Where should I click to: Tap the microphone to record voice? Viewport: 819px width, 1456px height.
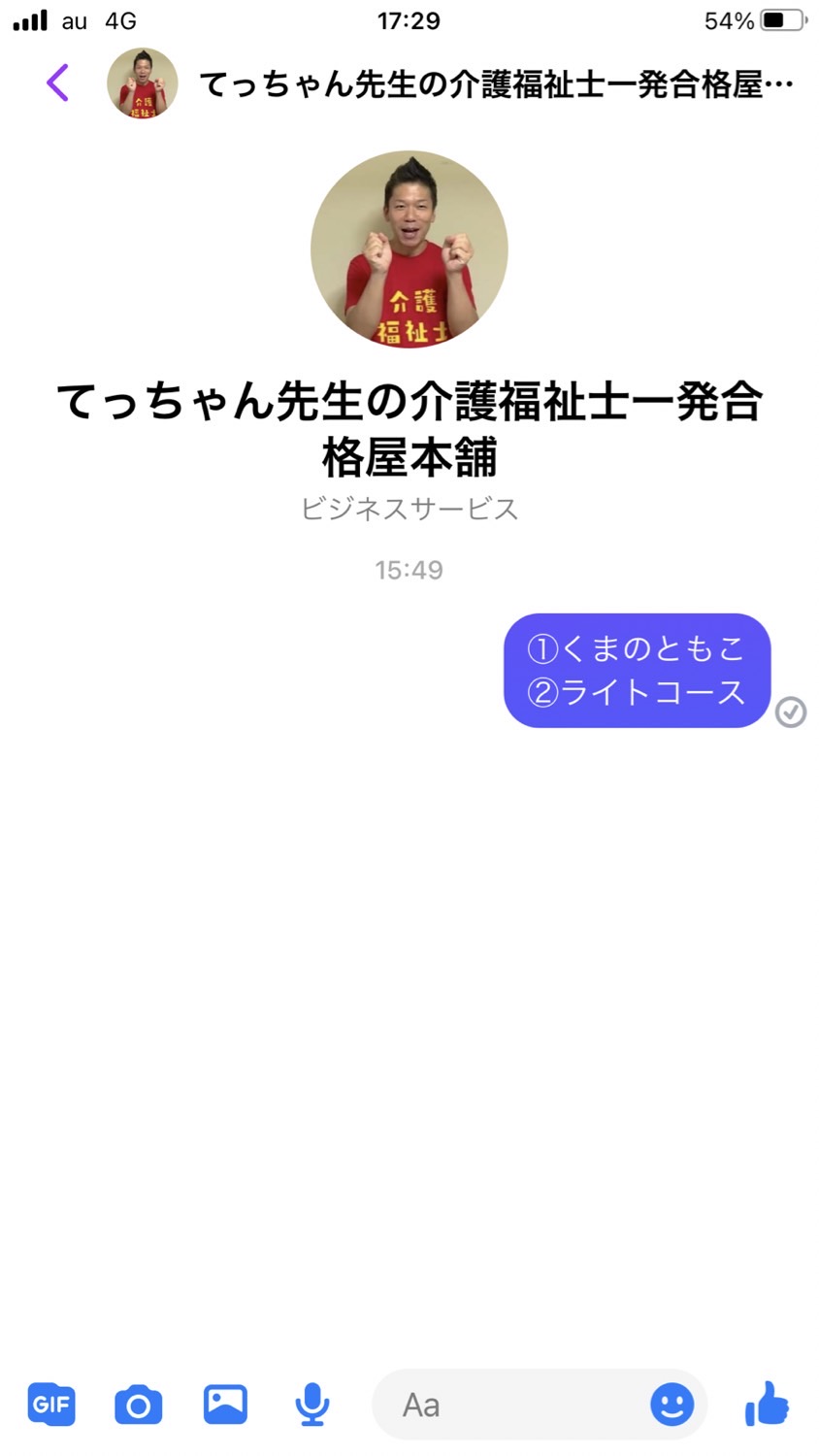311,1405
